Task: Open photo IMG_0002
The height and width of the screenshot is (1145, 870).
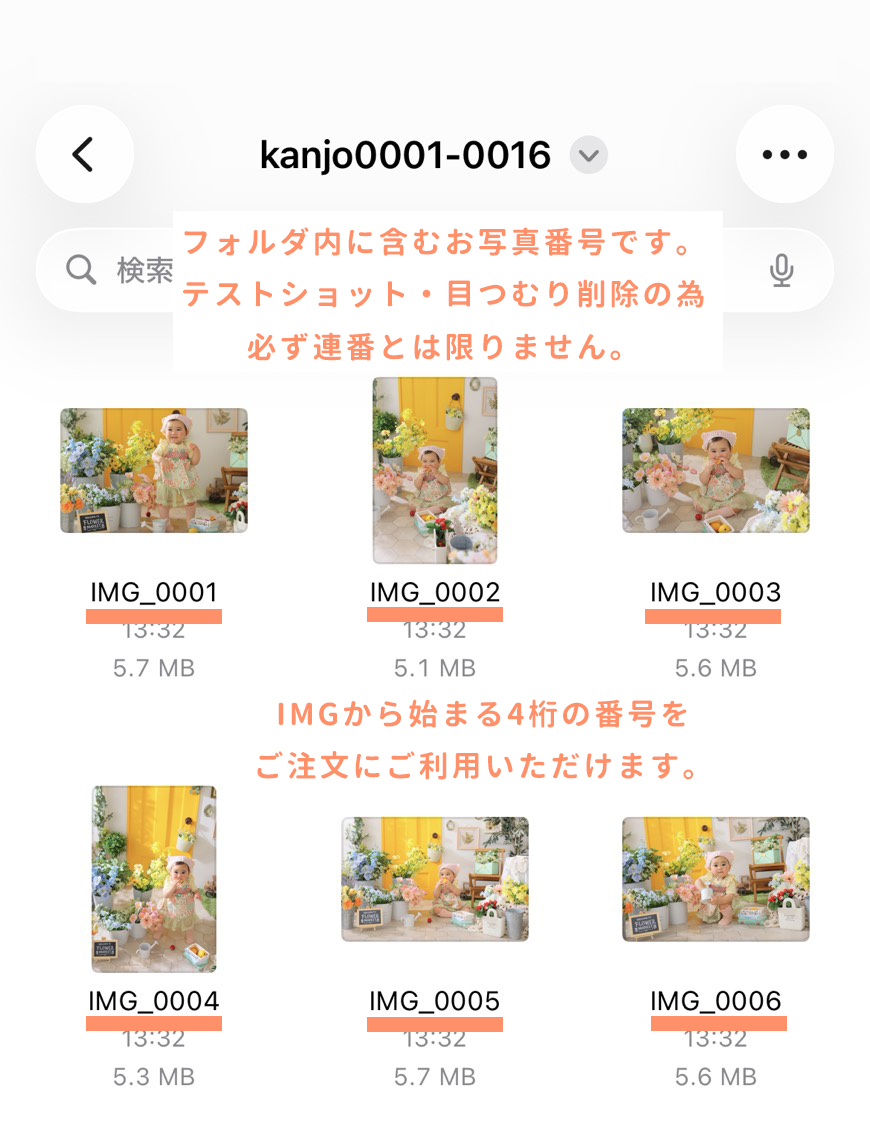Action: [435, 470]
